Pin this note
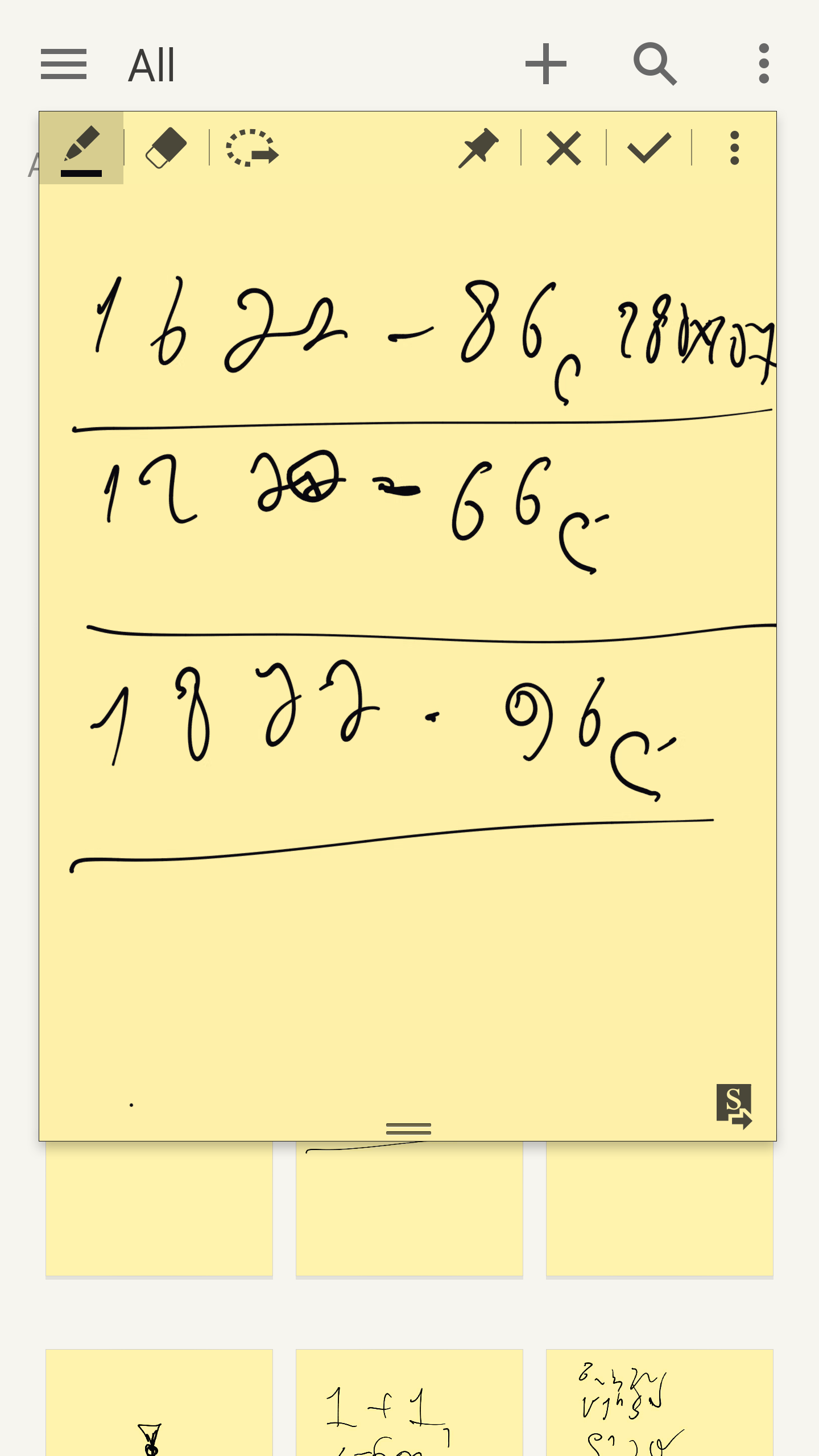This screenshot has width=819, height=1456. (x=478, y=148)
